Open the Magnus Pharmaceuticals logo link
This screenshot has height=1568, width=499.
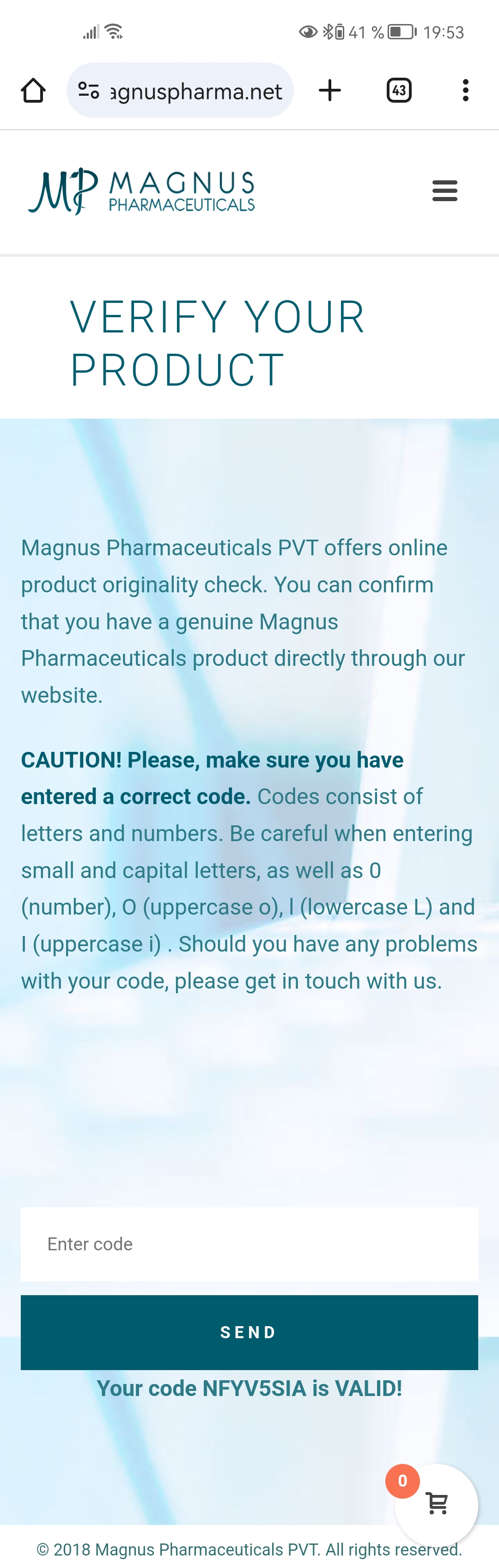click(x=141, y=191)
